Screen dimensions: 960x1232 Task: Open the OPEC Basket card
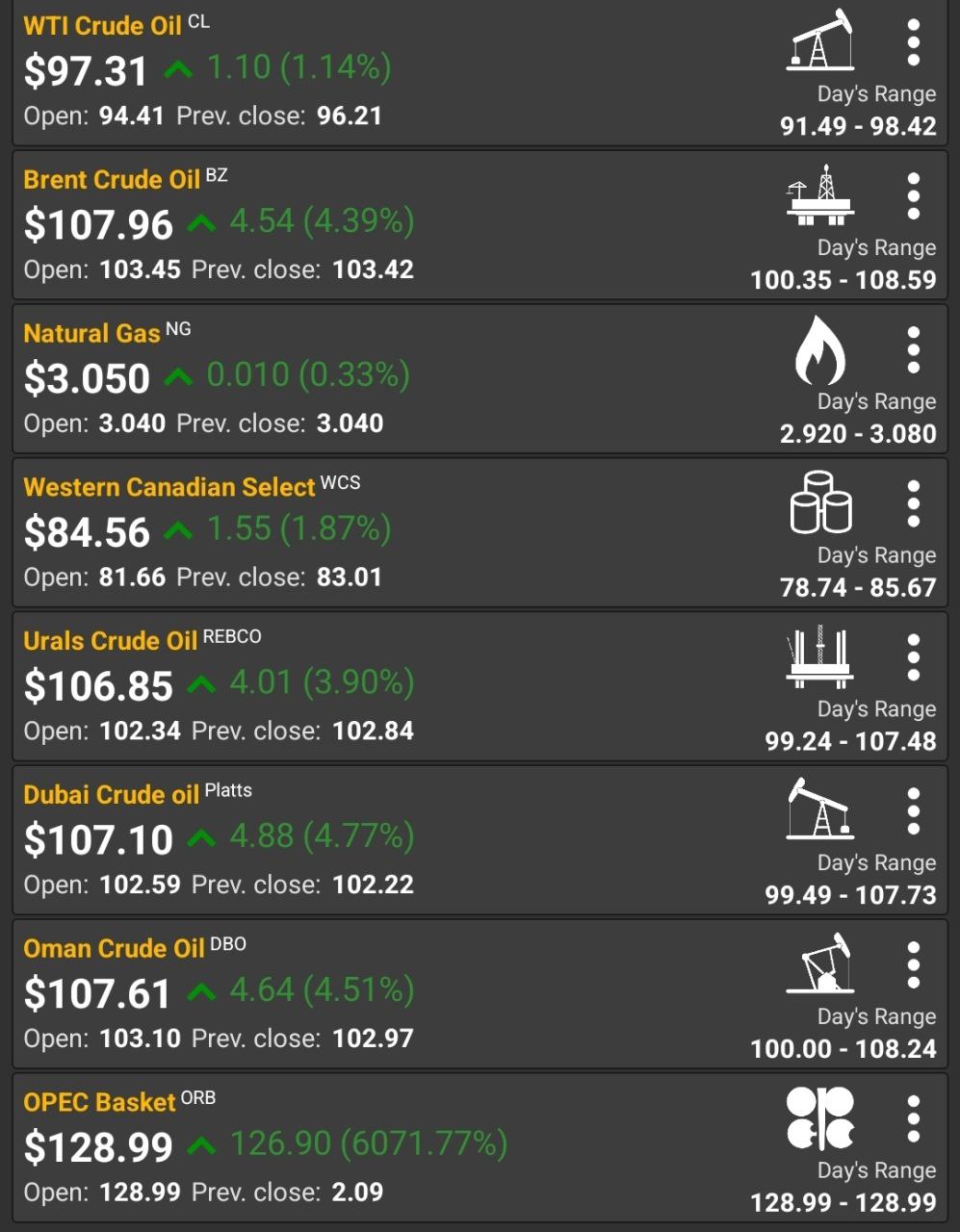coord(385,1148)
